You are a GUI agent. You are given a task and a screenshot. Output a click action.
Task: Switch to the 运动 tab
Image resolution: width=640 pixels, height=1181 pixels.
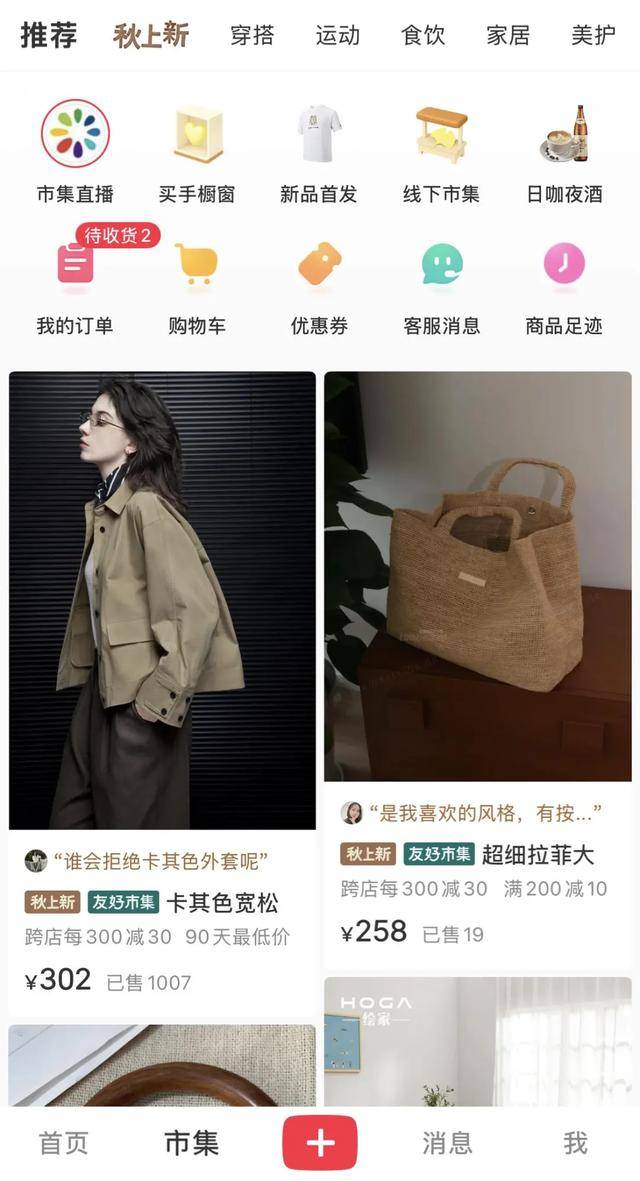pos(337,36)
